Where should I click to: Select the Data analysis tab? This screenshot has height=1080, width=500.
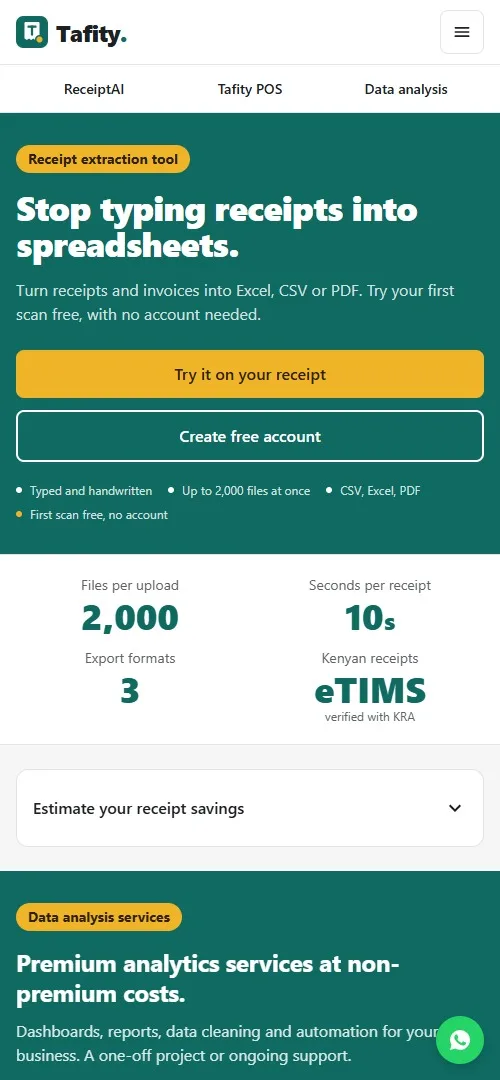coord(406,90)
